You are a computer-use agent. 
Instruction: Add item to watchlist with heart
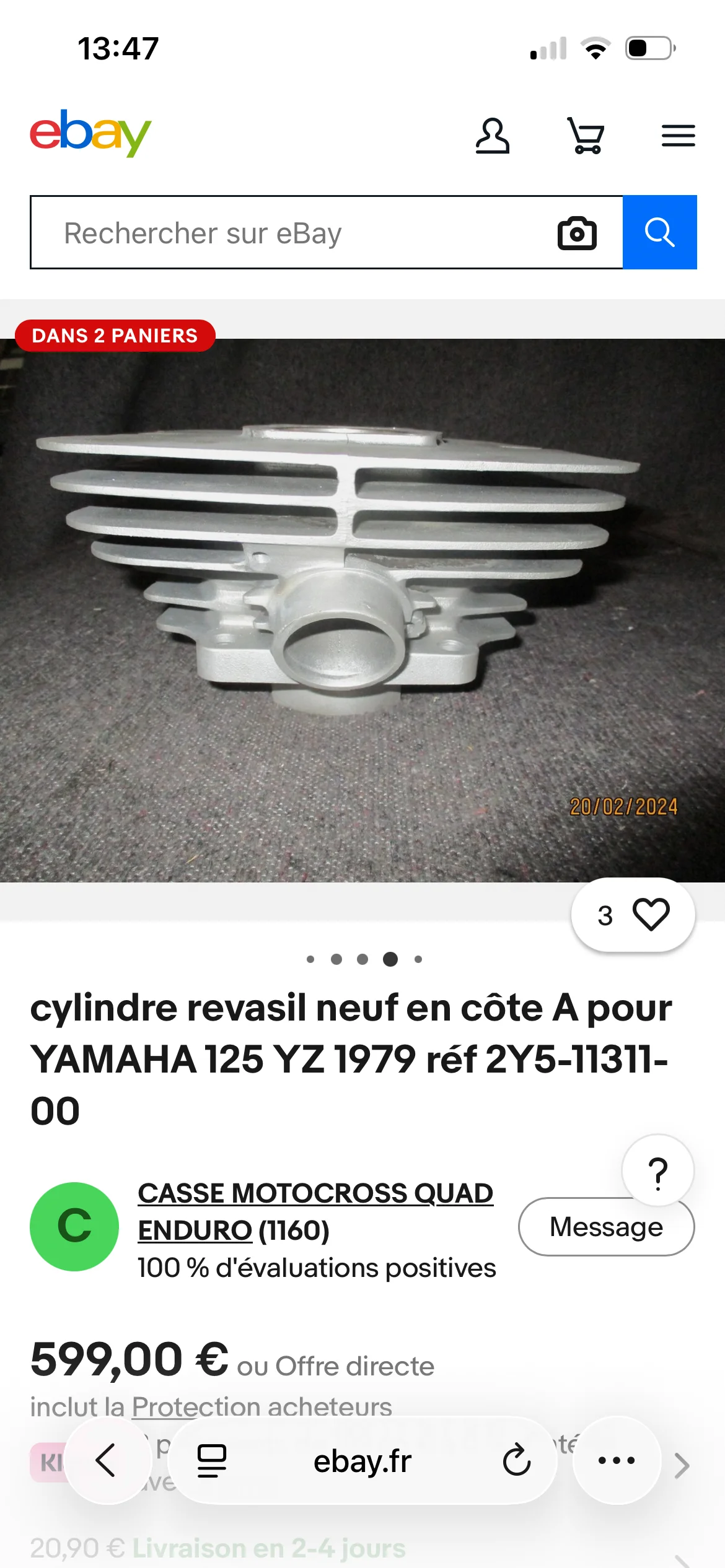(x=633, y=915)
